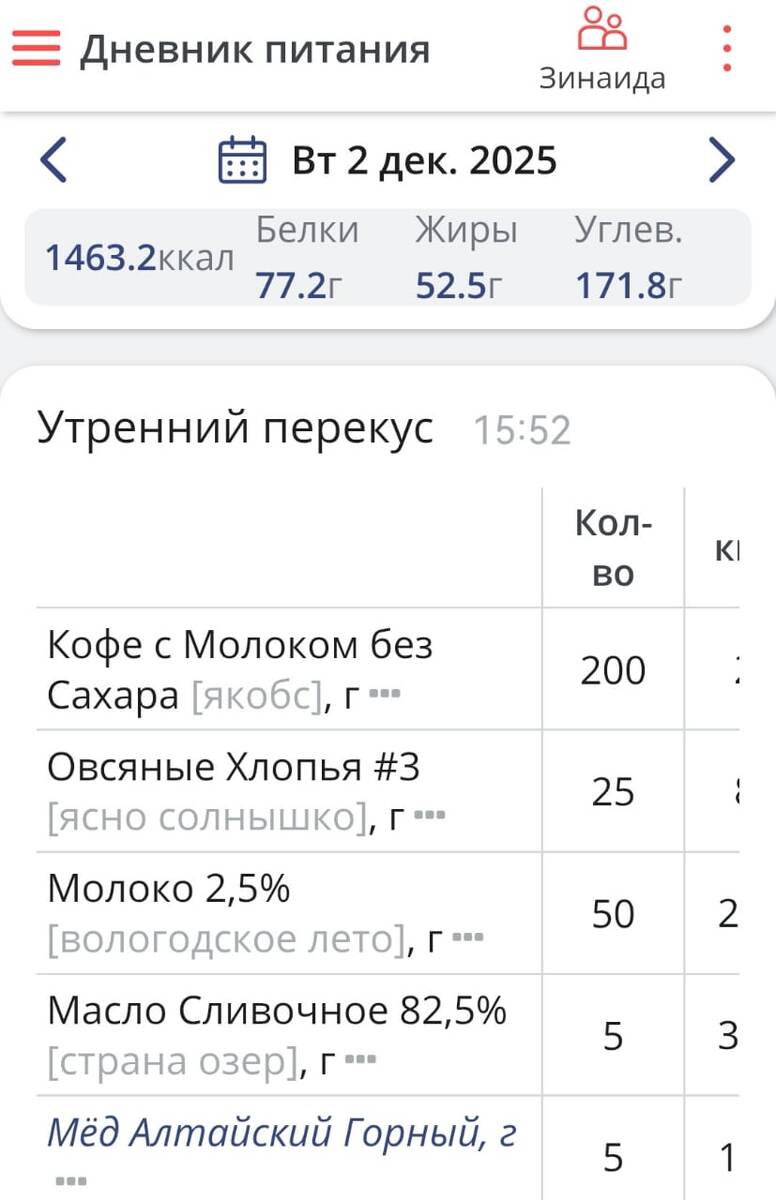Select the date Вт 2 дек. 2025
Image resolution: width=776 pixels, height=1200 pixels.
(x=422, y=158)
